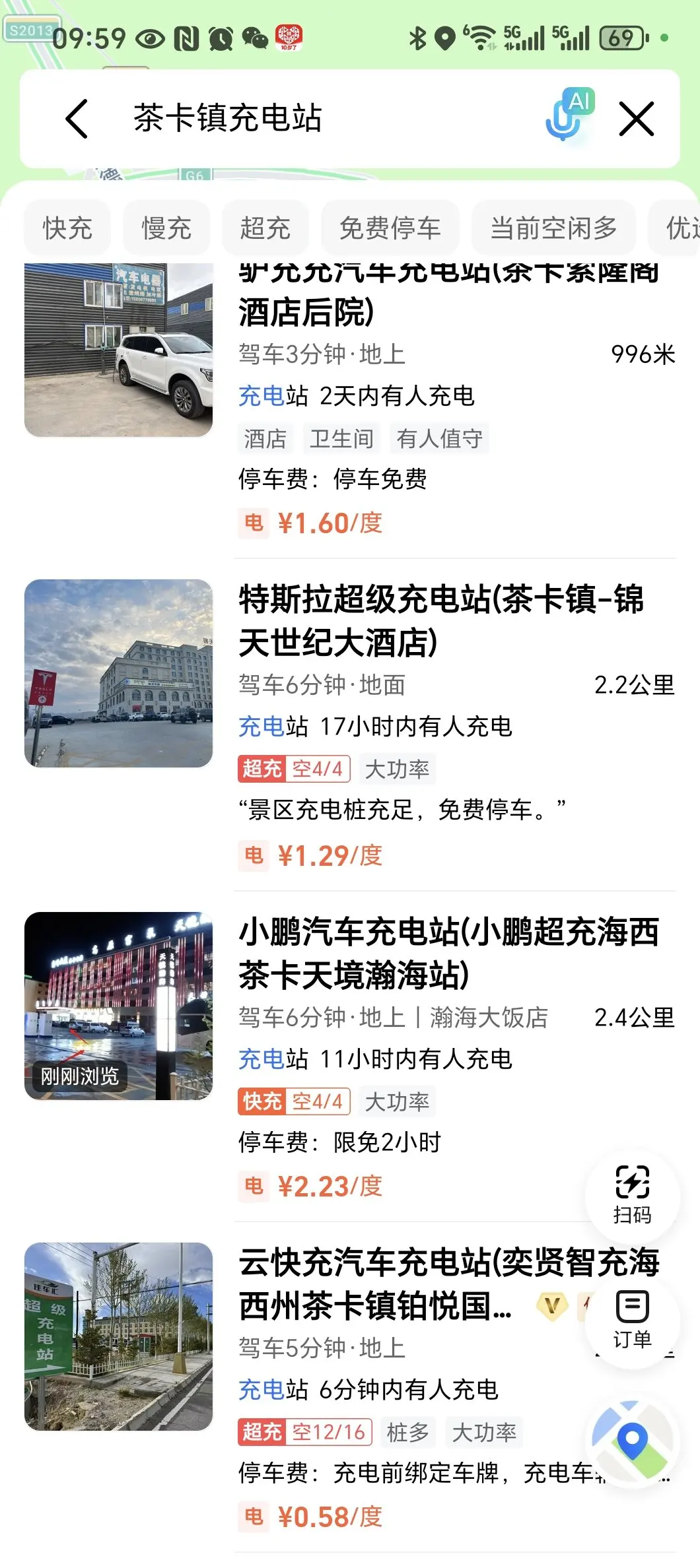Open 特斯拉超级充电站 at 锦天世纪大酒店
The height and width of the screenshot is (1568, 700).
[x=441, y=620]
